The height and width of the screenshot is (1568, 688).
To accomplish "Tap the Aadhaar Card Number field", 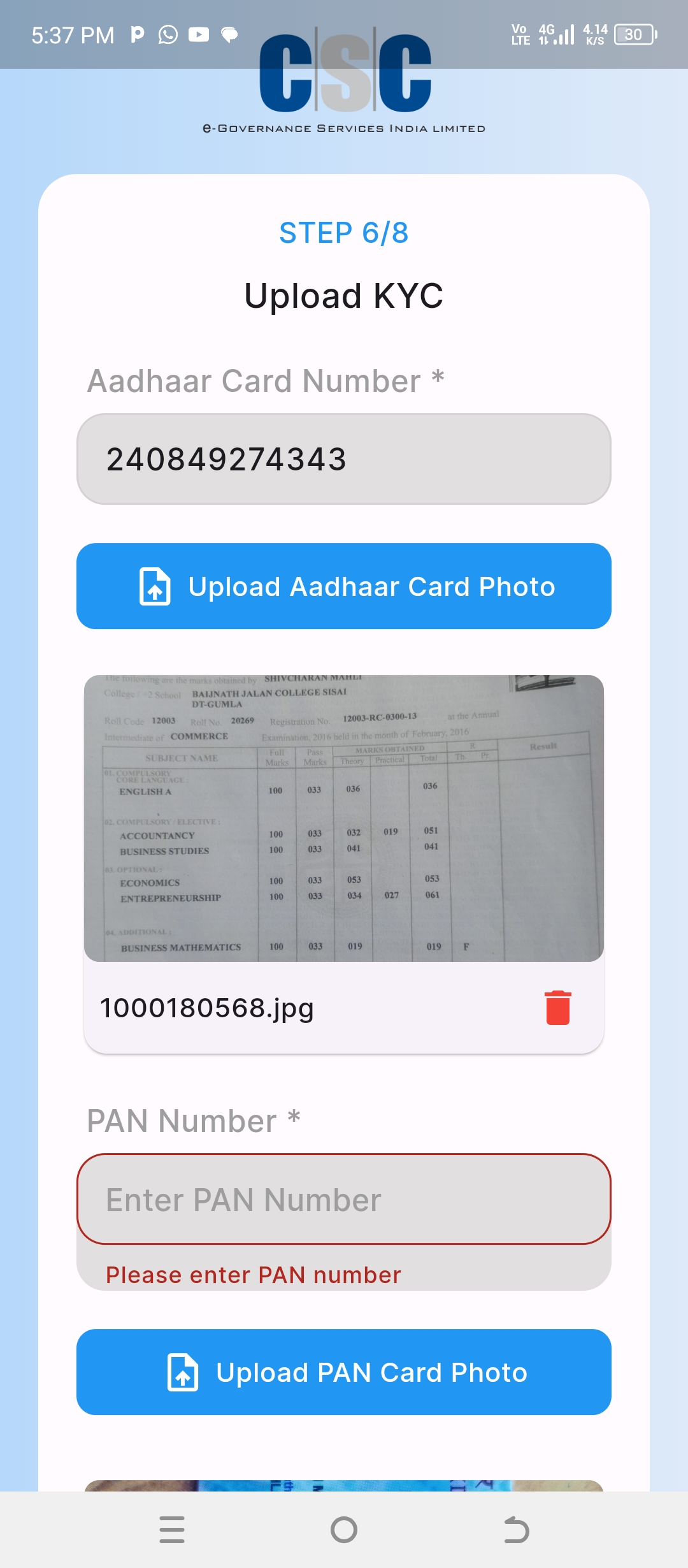I will point(344,459).
